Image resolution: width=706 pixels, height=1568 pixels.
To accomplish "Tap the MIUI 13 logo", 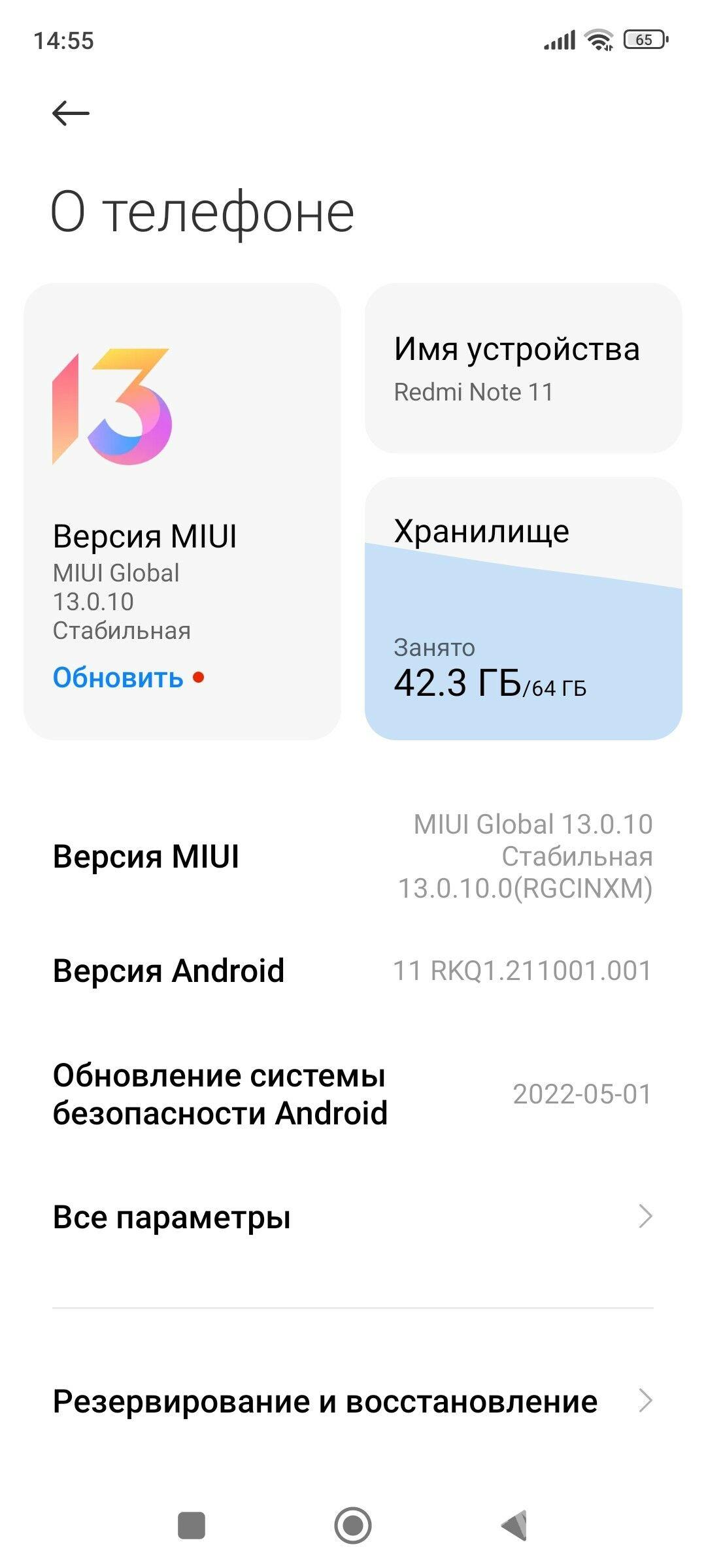I will [111, 405].
